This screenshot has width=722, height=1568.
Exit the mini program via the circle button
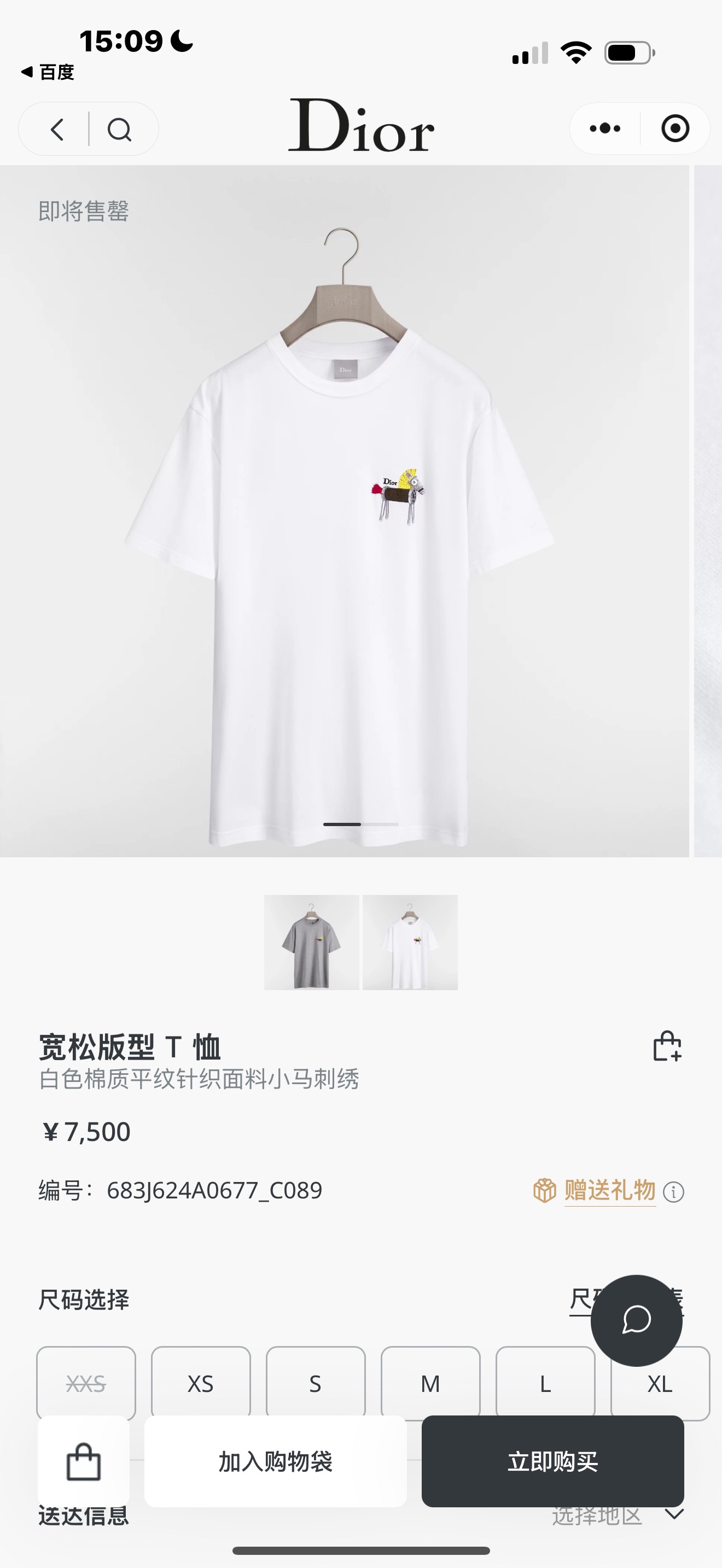click(674, 128)
